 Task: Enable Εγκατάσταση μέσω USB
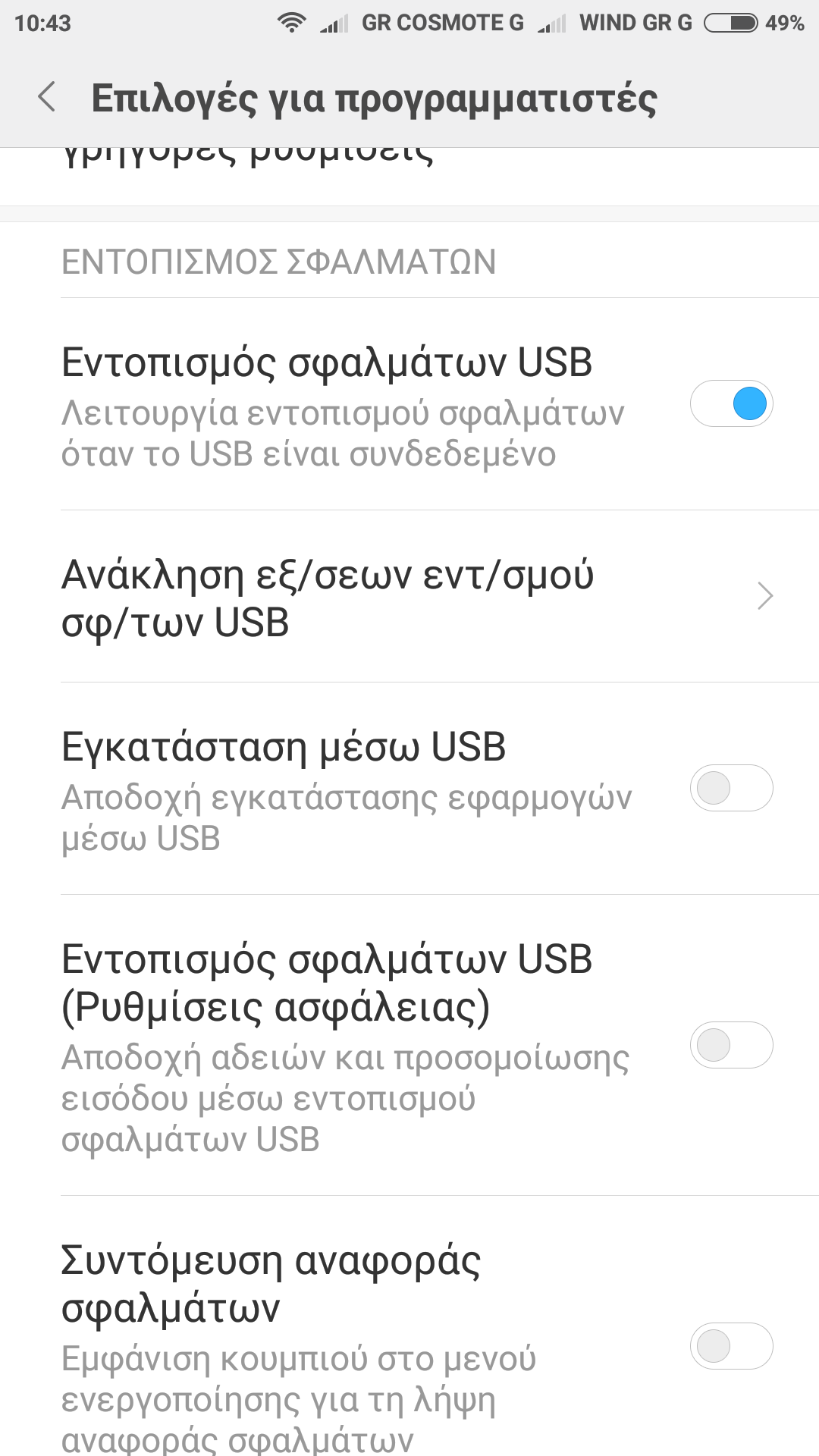pos(731,788)
